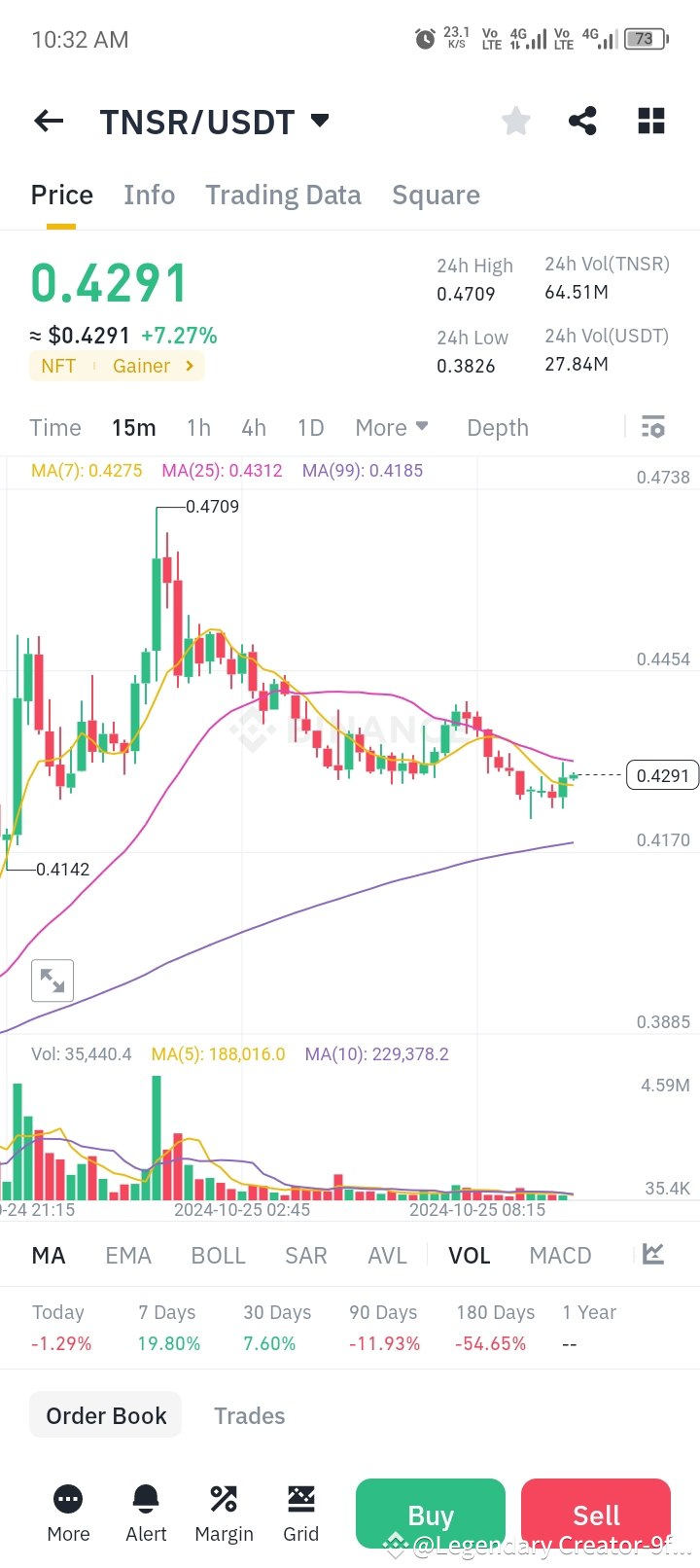
Task: Open the Trades tab
Action: [249, 1415]
